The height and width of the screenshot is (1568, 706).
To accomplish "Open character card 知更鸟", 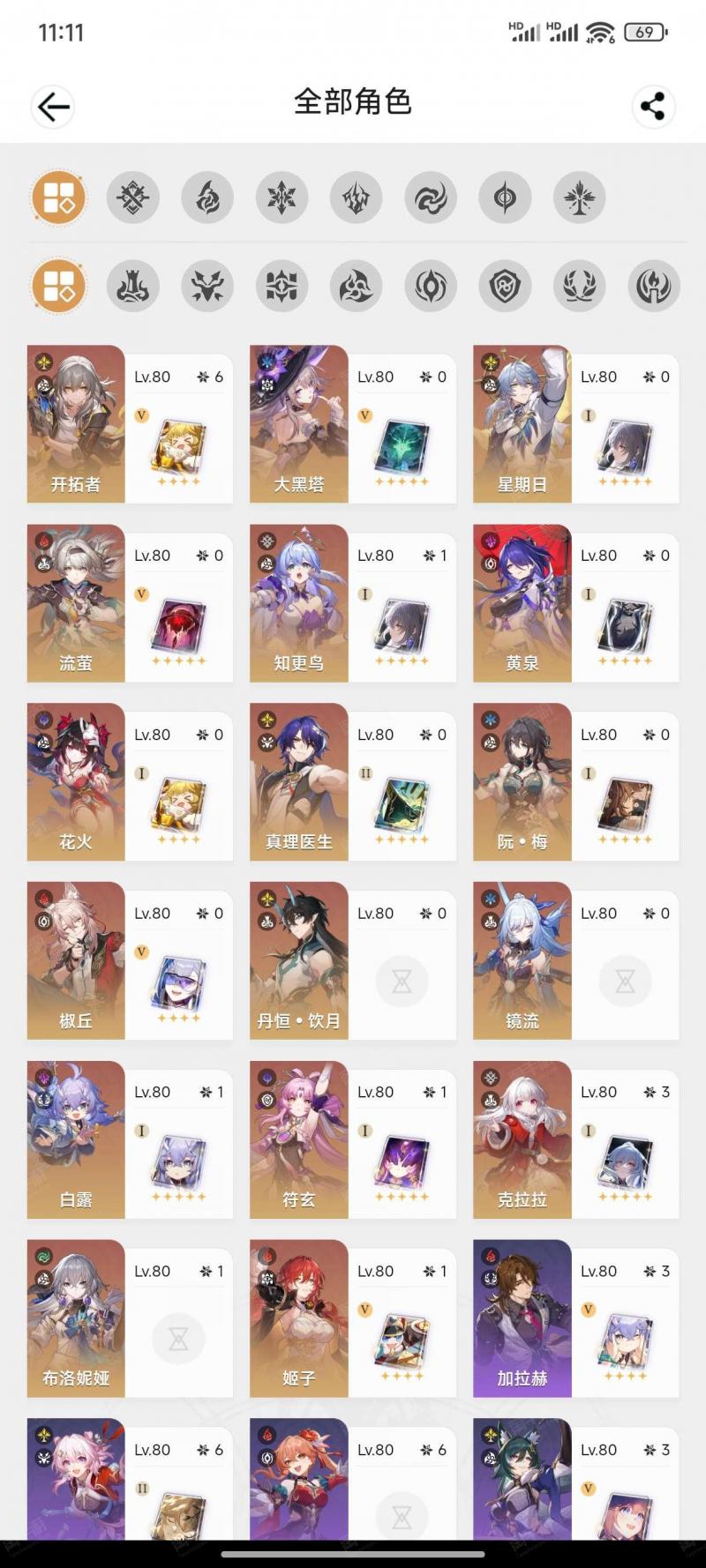I will tap(353, 603).
